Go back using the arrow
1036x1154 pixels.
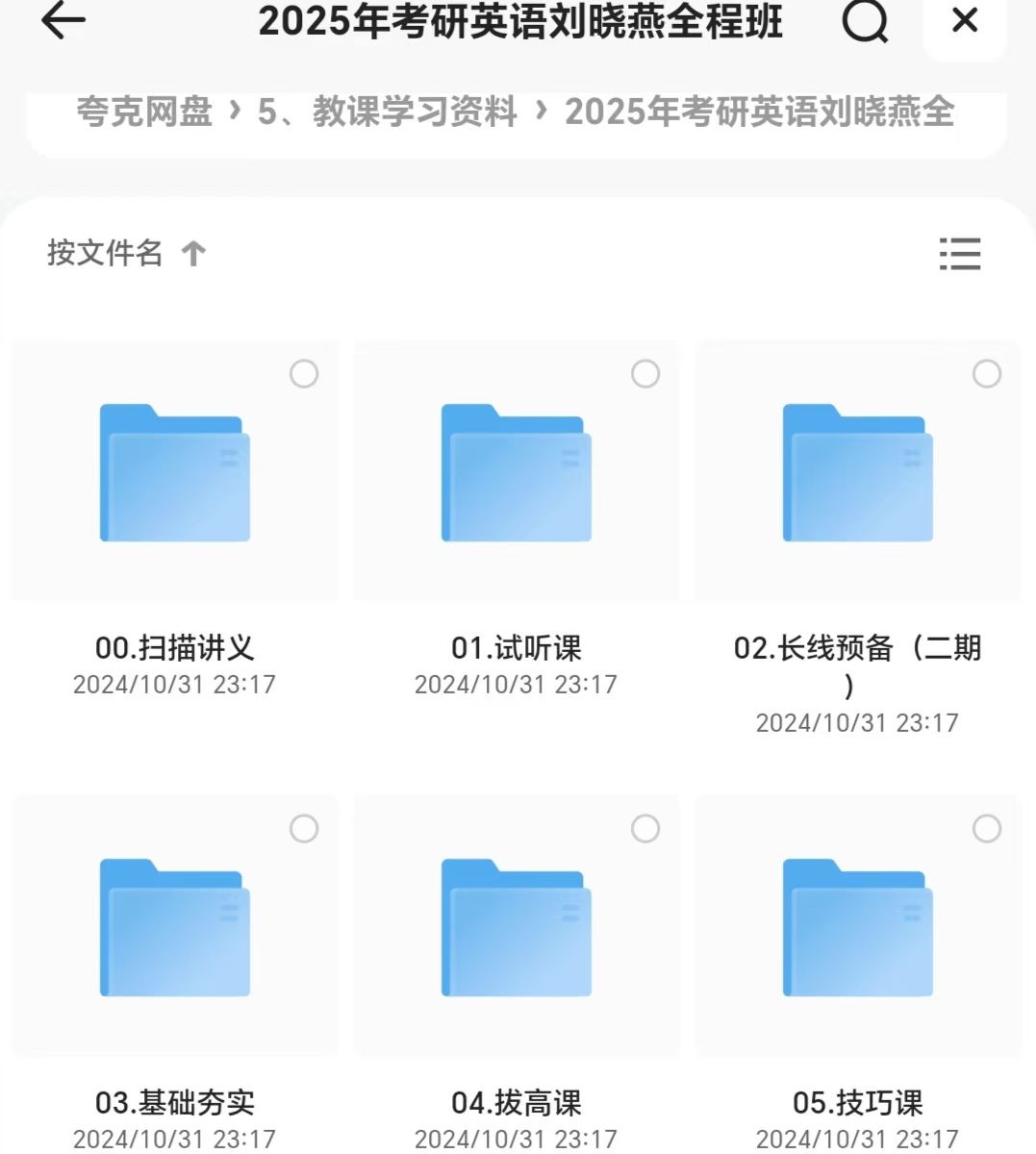63,20
